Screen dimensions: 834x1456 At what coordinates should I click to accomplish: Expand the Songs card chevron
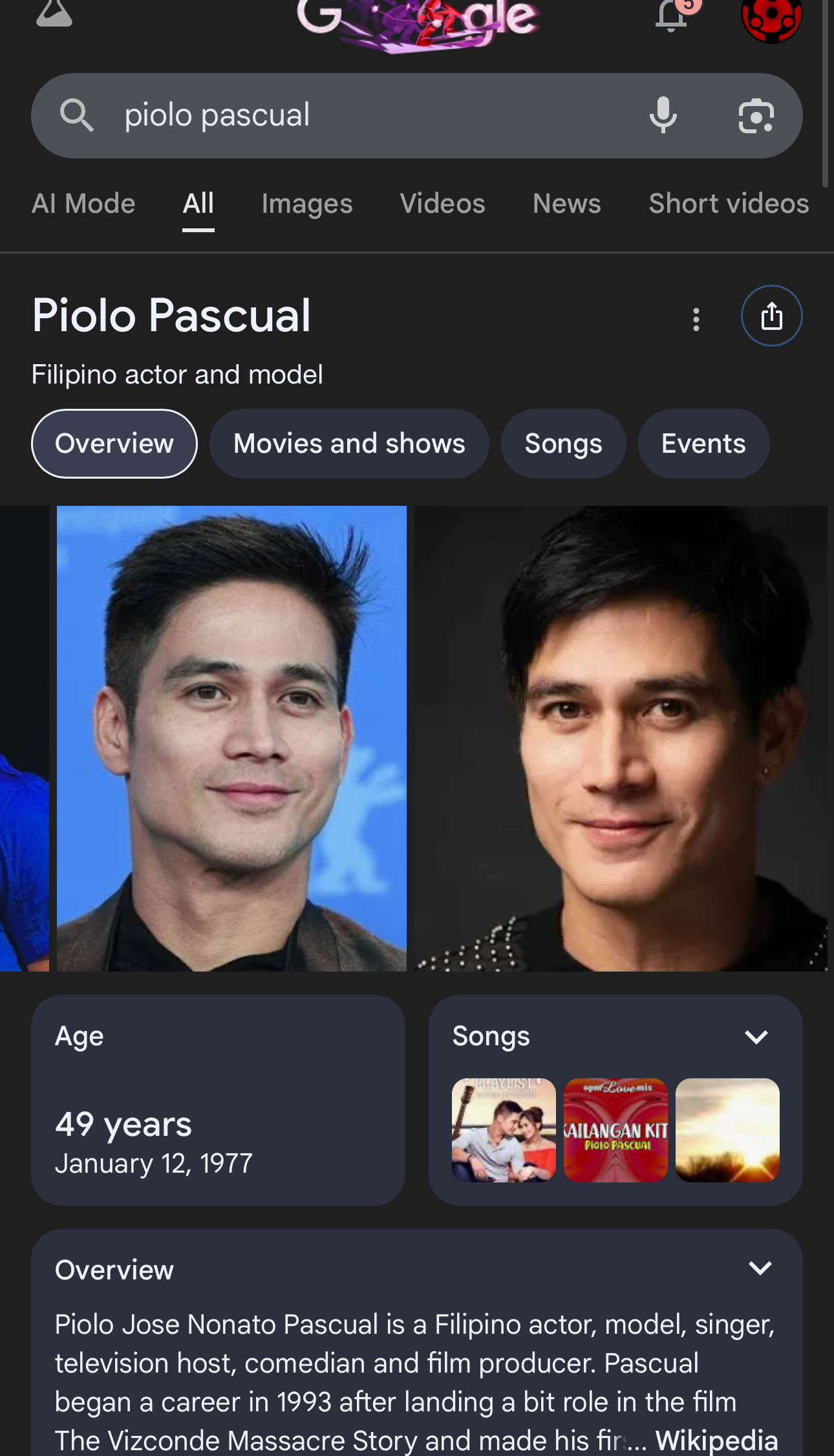coord(756,1037)
